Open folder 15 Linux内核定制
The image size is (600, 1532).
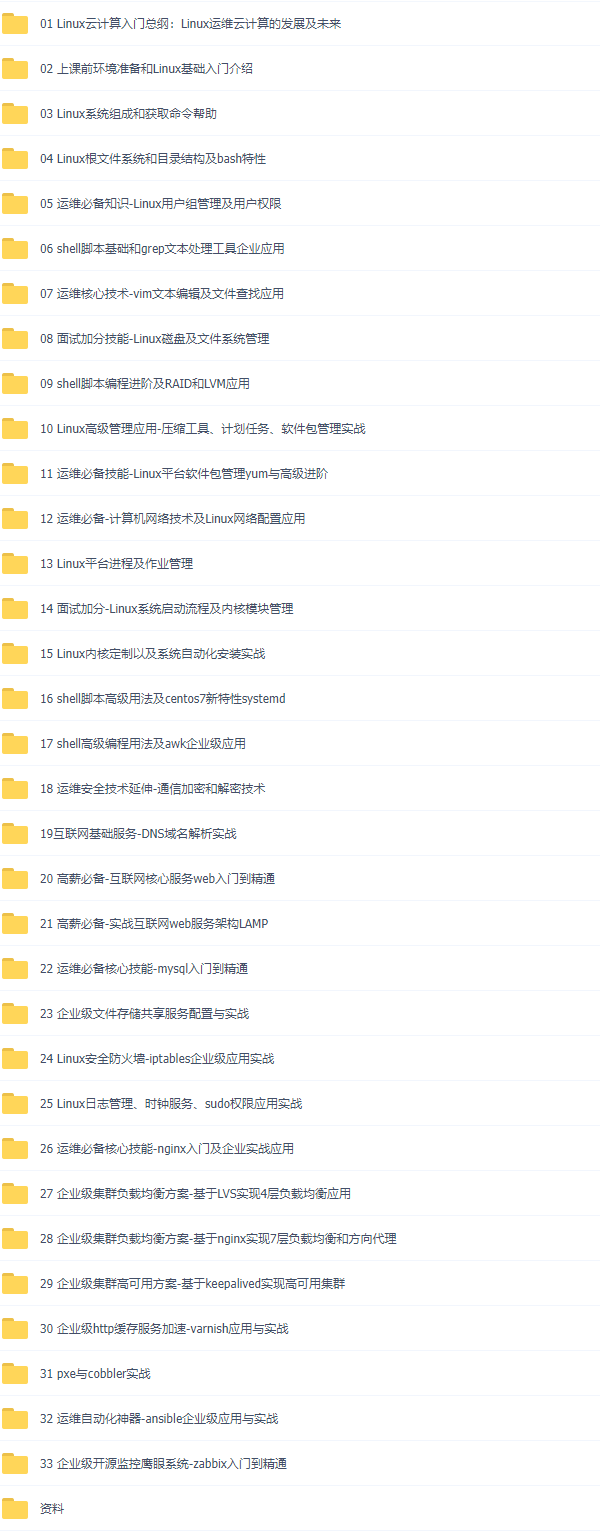(152, 654)
